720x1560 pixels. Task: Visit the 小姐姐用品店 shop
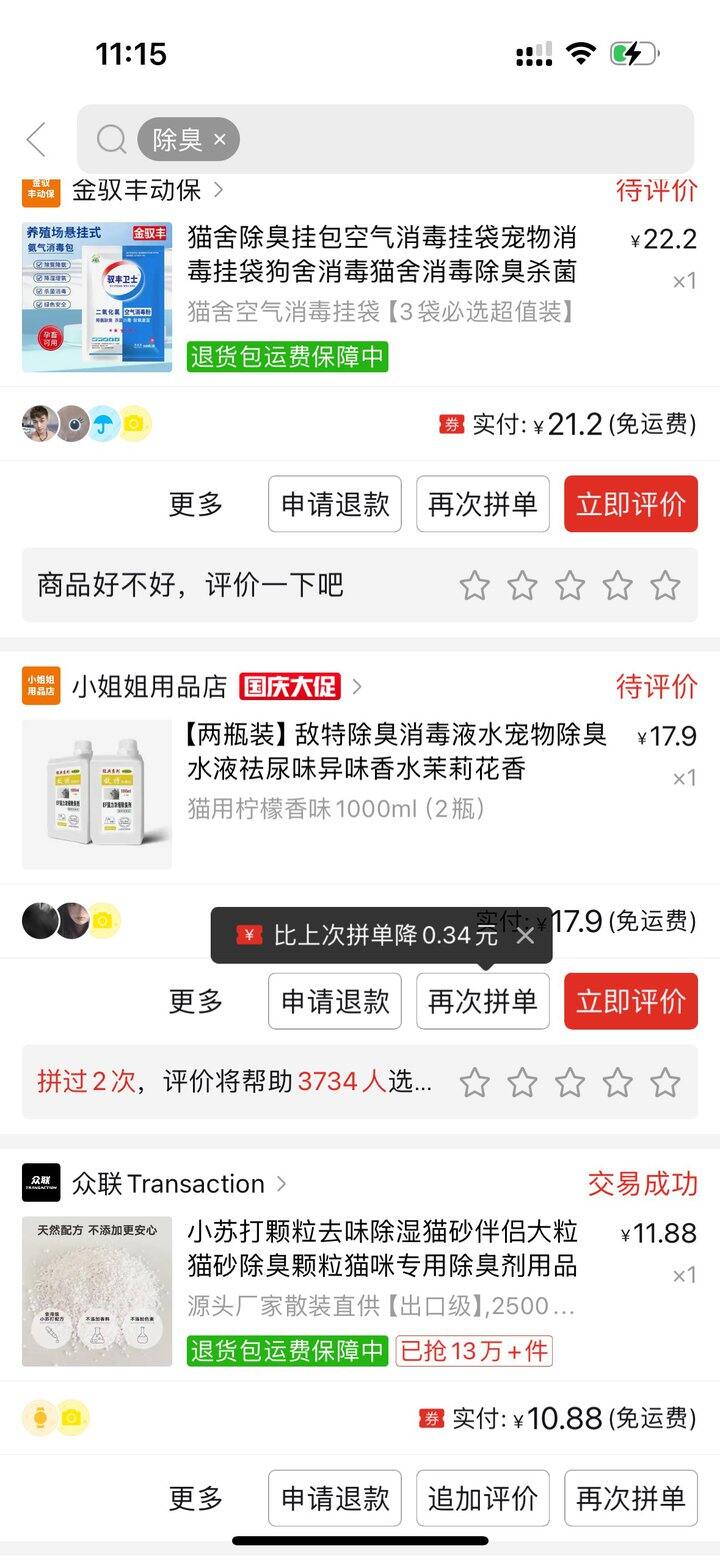(x=150, y=687)
